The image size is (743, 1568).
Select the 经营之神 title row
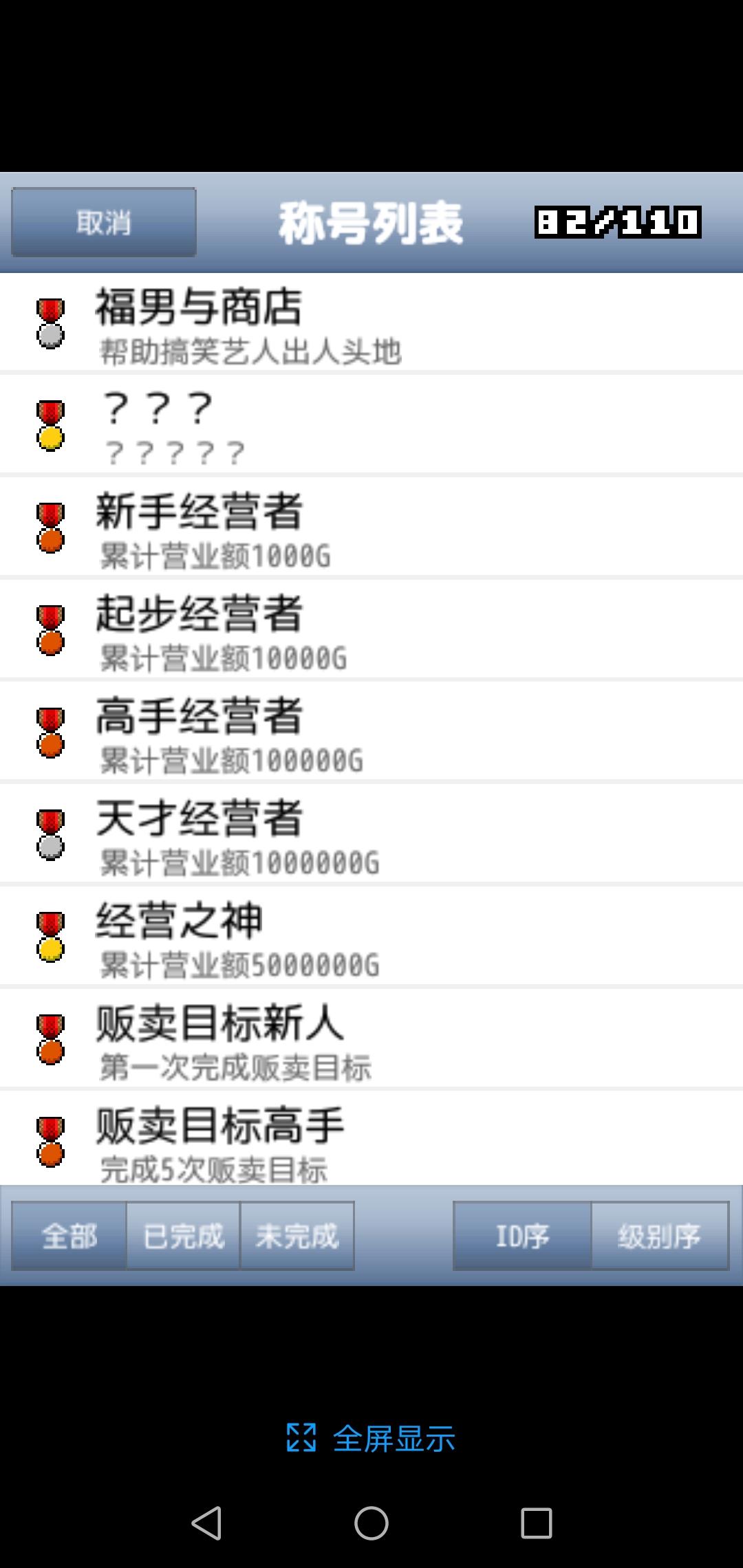coord(371,935)
